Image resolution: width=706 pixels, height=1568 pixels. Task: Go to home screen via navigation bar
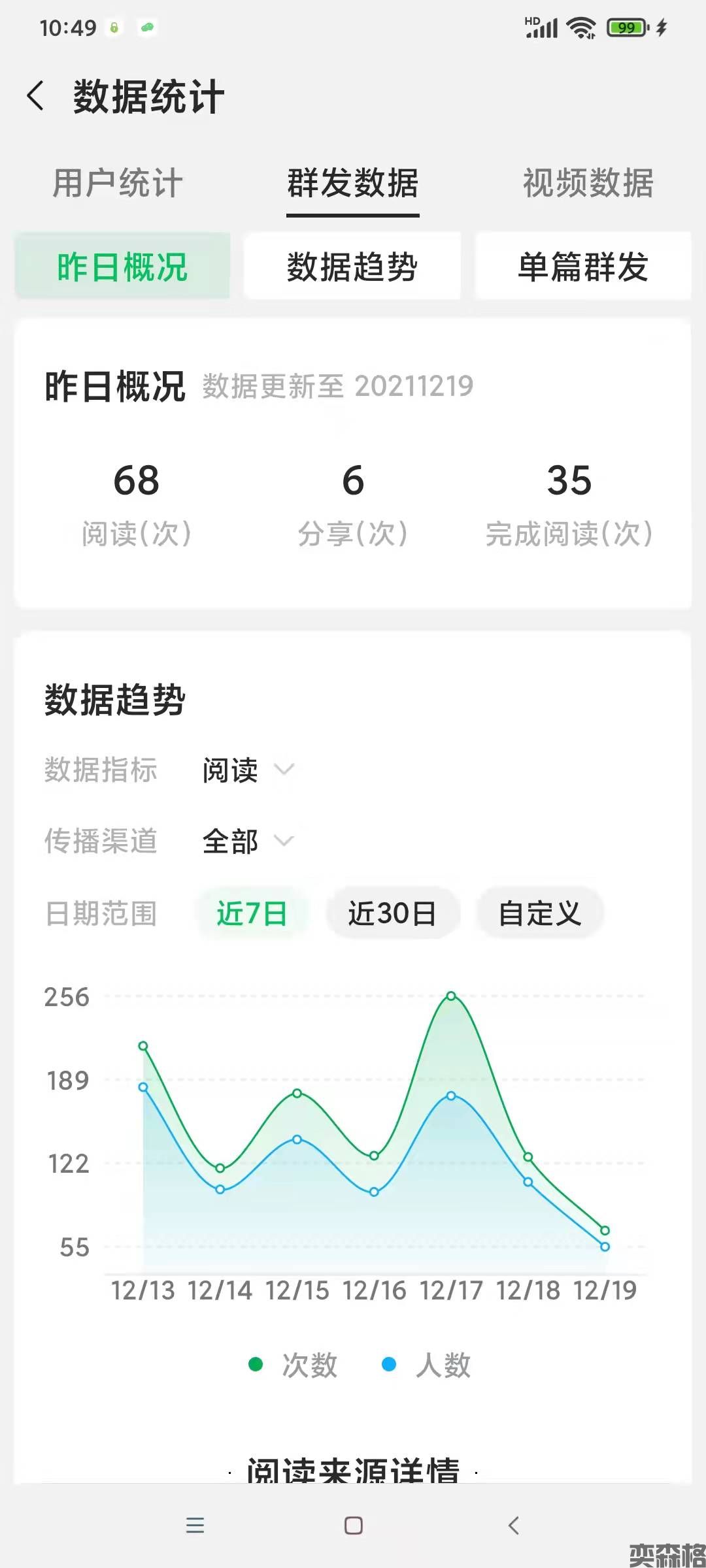354,1526
